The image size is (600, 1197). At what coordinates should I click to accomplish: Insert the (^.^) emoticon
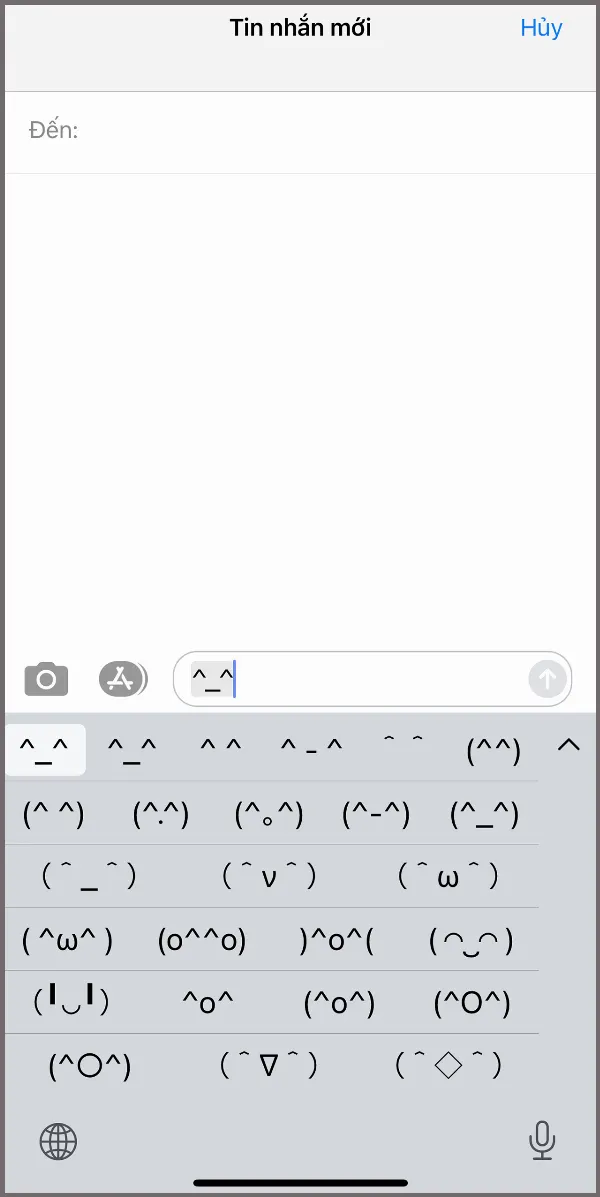point(161,814)
